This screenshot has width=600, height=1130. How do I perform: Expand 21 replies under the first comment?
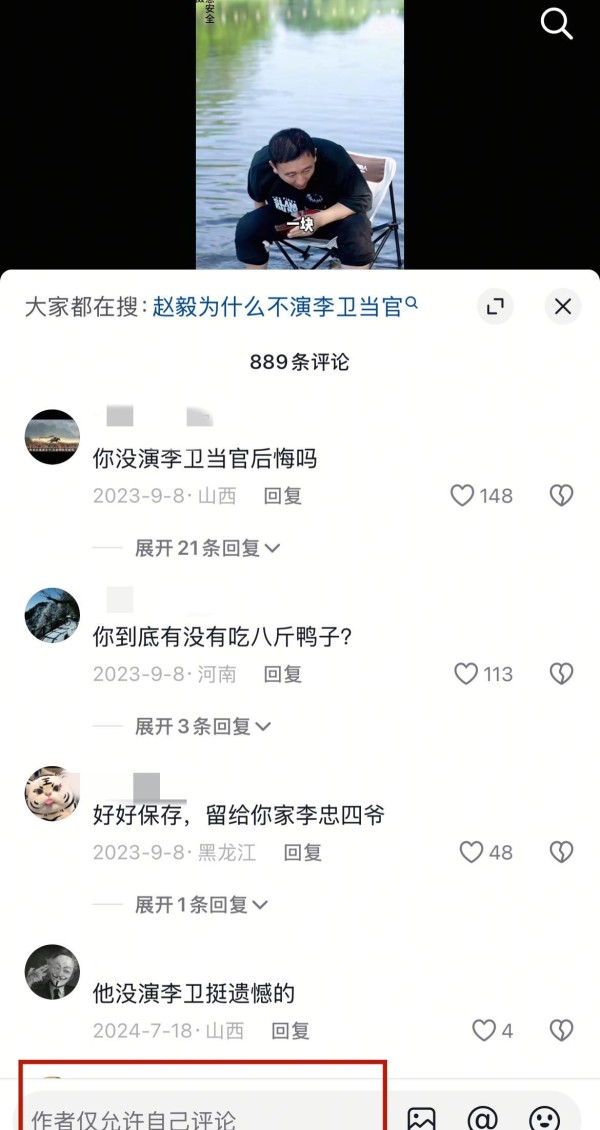point(207,548)
